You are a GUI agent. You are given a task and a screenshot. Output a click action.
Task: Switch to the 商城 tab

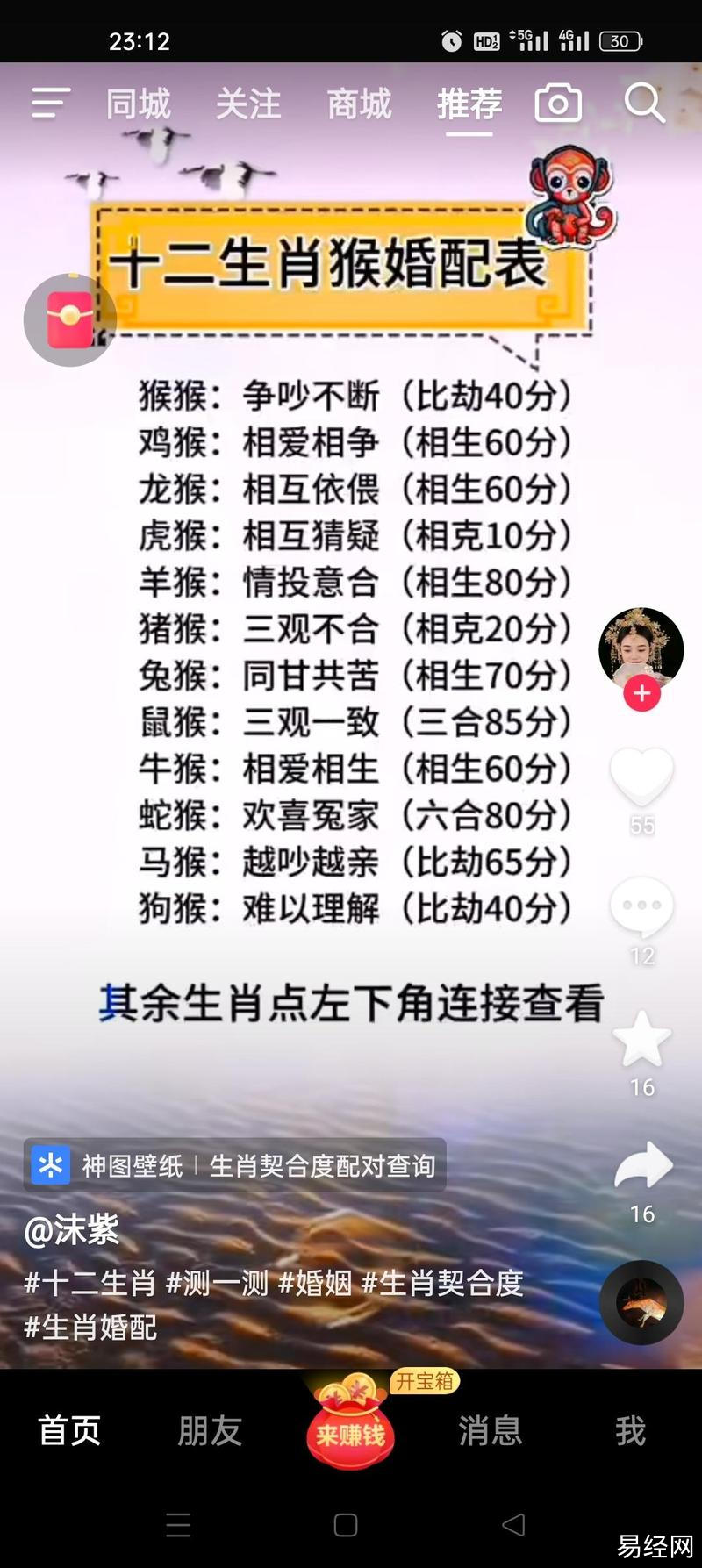tap(359, 104)
